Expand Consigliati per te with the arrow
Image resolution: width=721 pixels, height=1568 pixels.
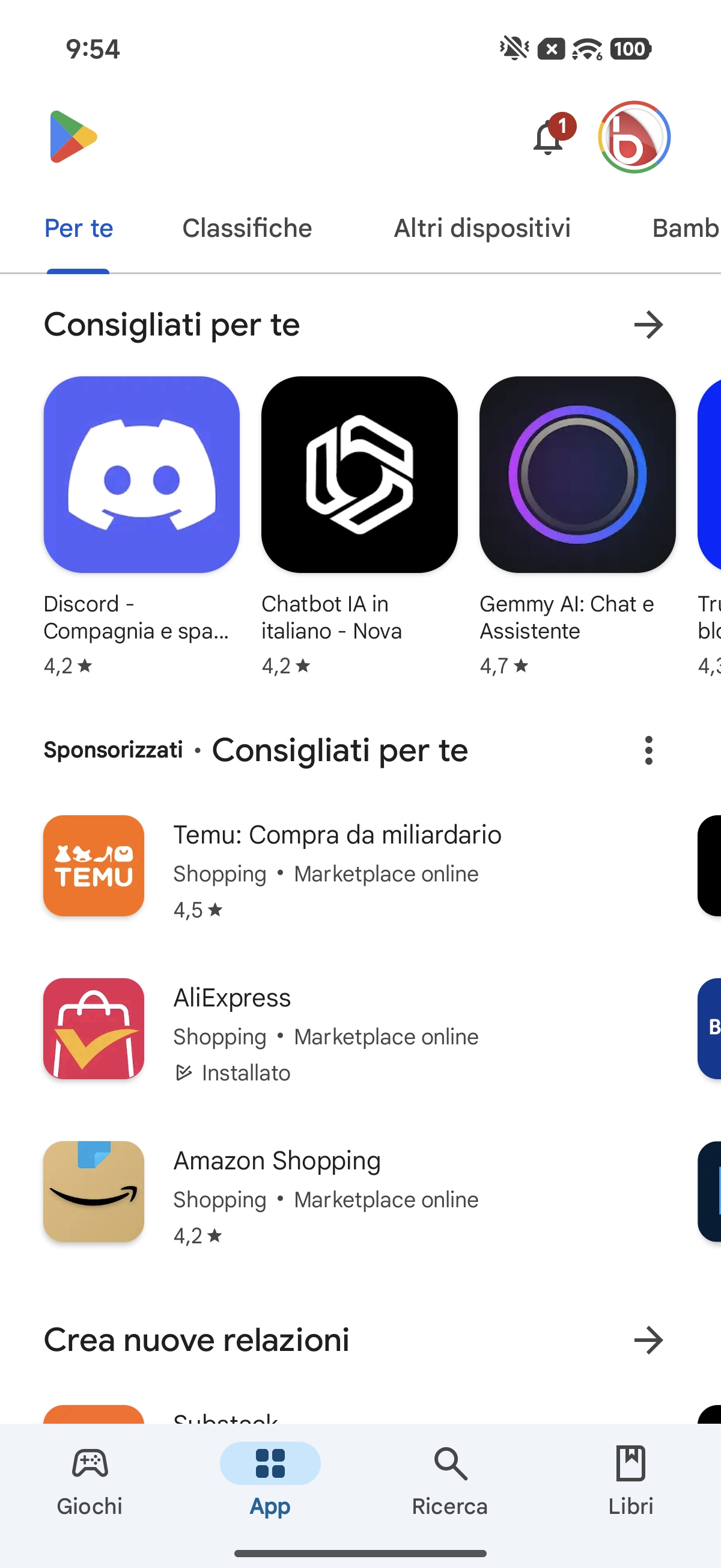pos(648,325)
